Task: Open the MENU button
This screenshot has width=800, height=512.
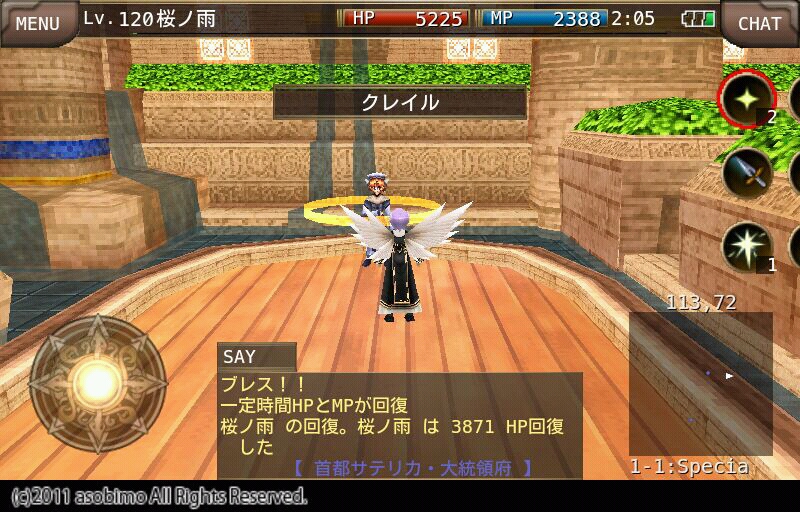Action: click(37, 22)
